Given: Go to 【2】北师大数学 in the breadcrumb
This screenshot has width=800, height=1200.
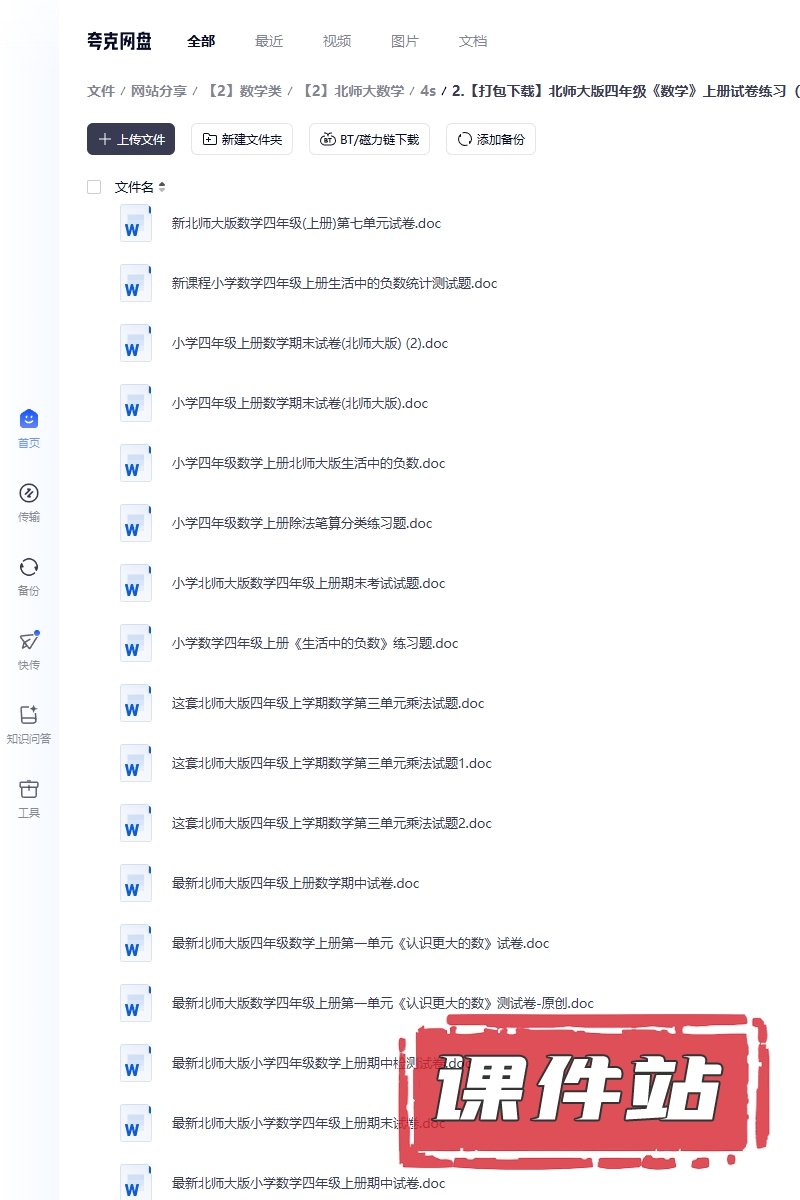Looking at the screenshot, I should pos(353,91).
